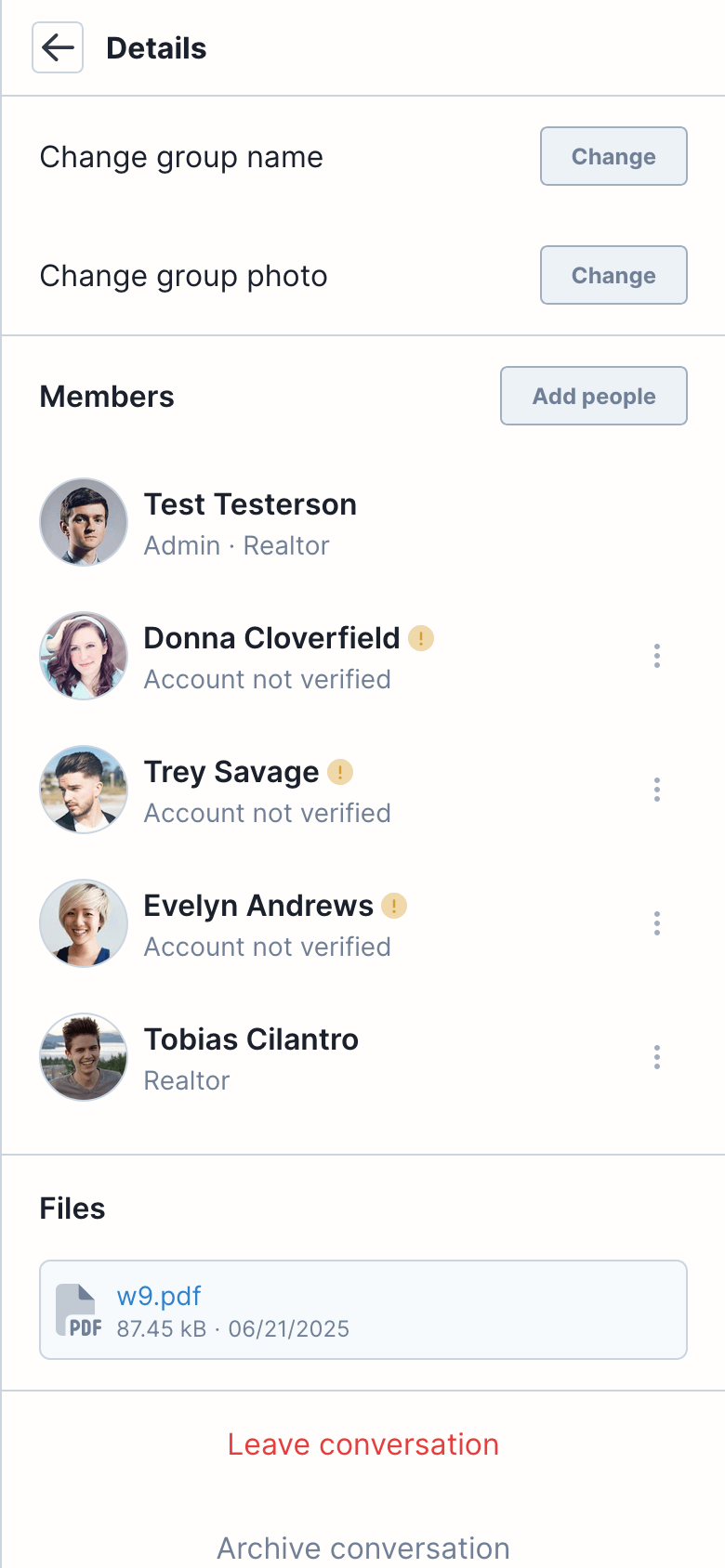The width and height of the screenshot is (725, 1568).
Task: Go back using the arrow button
Action: [58, 47]
